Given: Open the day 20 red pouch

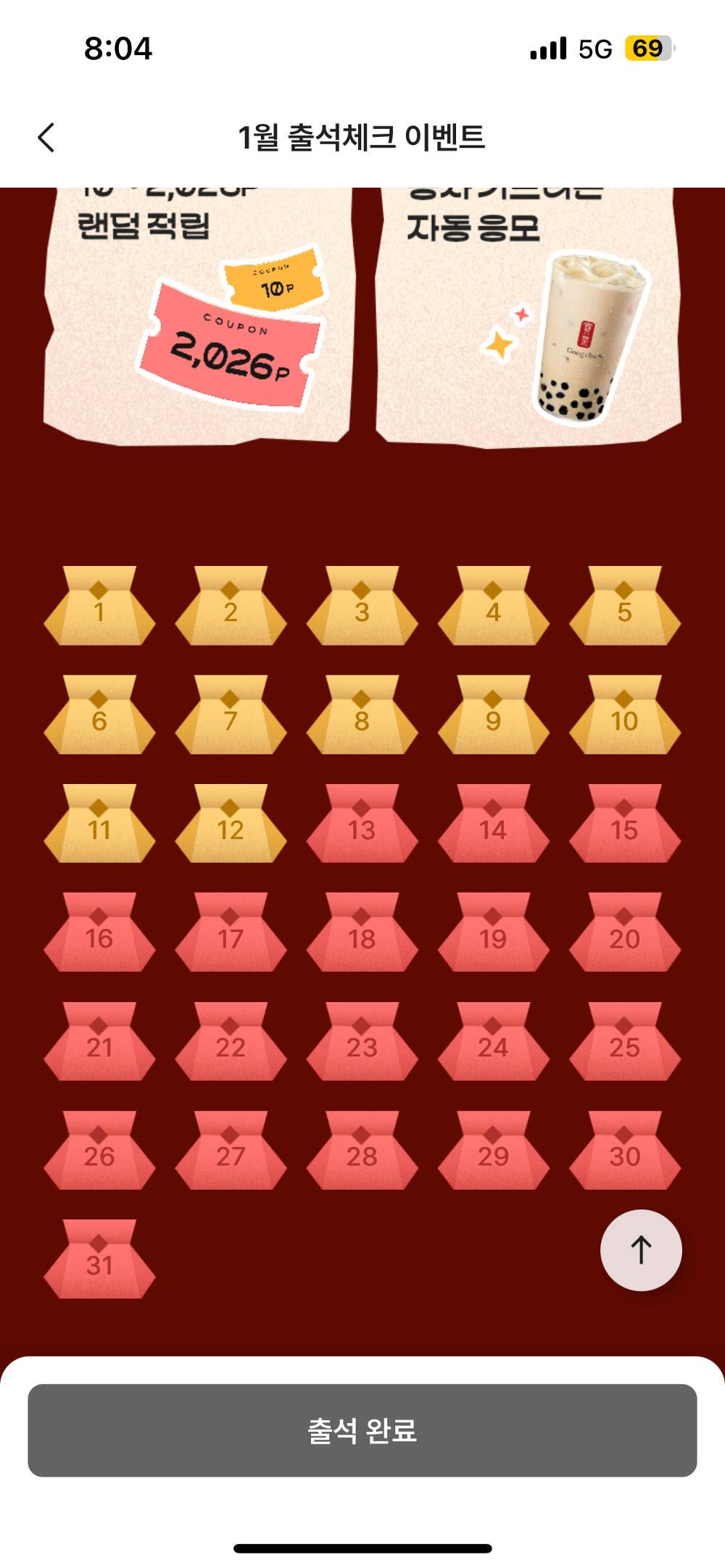Looking at the screenshot, I should (x=625, y=933).
